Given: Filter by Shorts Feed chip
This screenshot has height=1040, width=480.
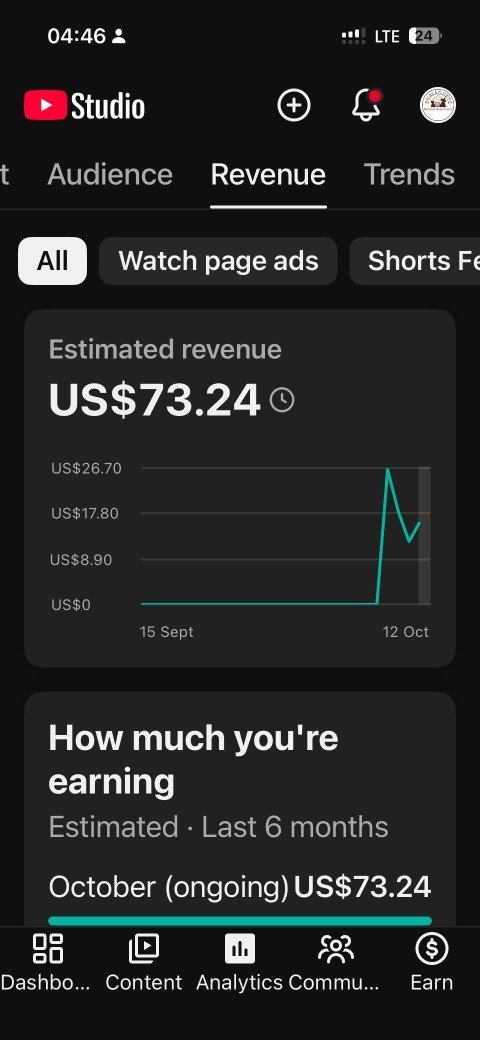Looking at the screenshot, I should (416, 261).
